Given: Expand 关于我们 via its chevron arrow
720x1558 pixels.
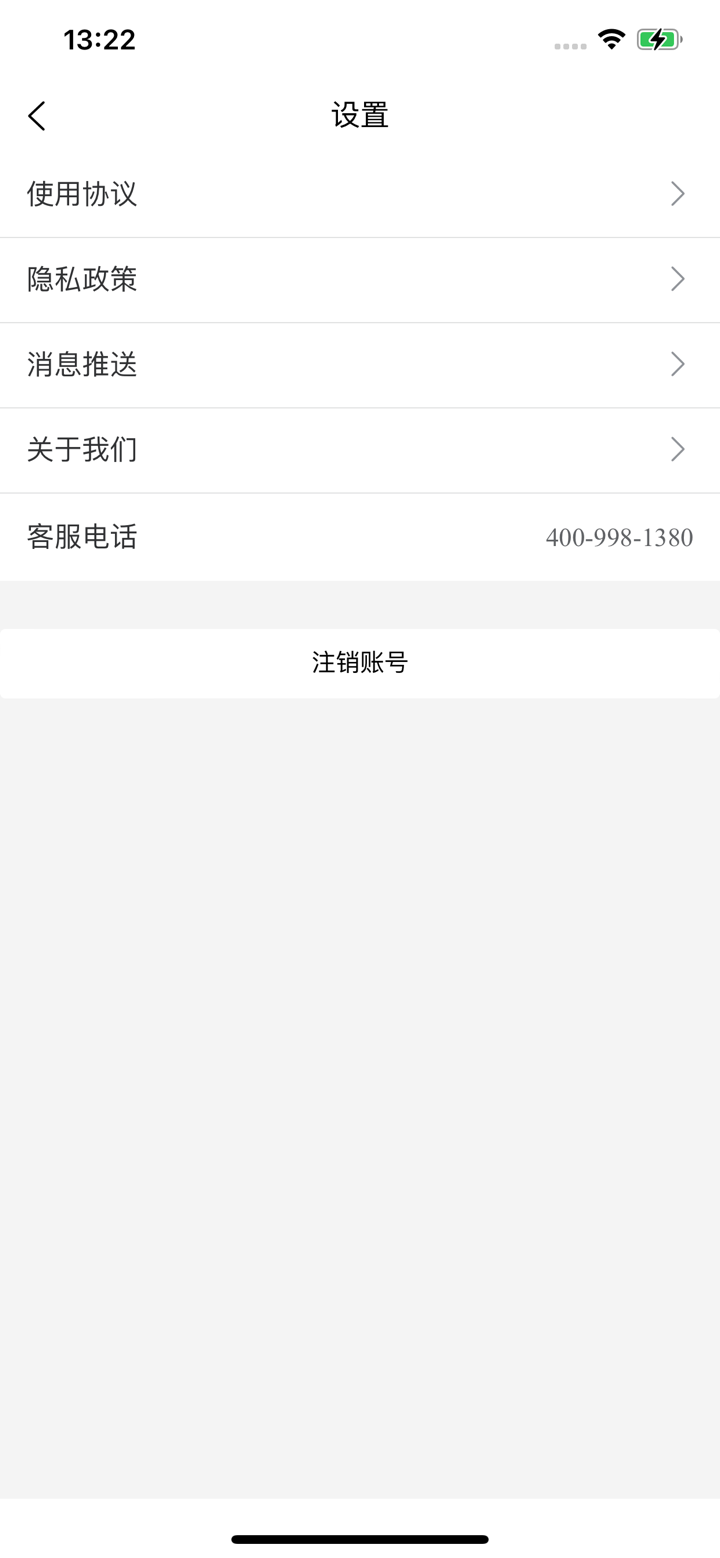Looking at the screenshot, I should click(x=677, y=450).
